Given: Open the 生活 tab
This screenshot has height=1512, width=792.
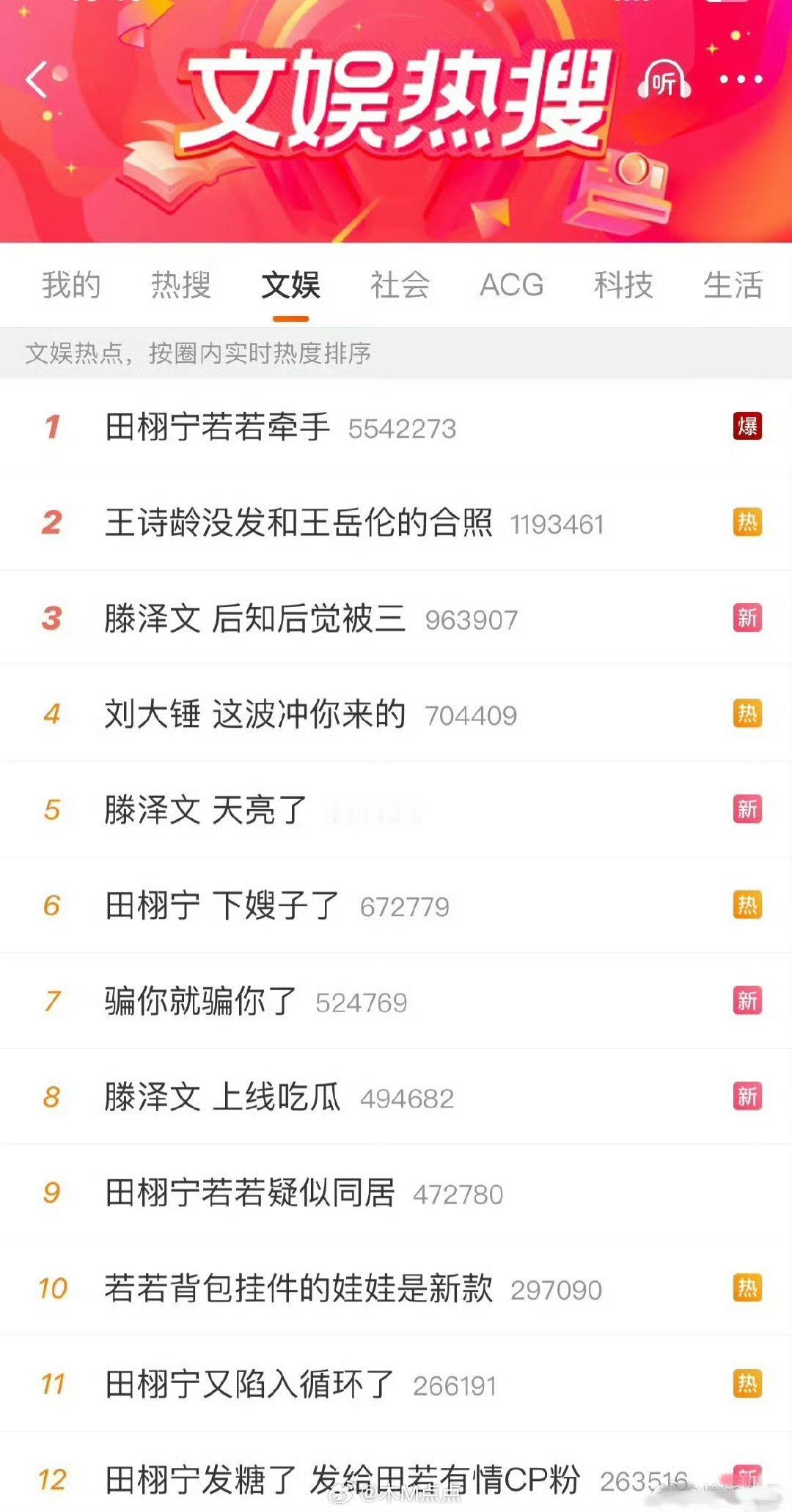Looking at the screenshot, I should [733, 286].
